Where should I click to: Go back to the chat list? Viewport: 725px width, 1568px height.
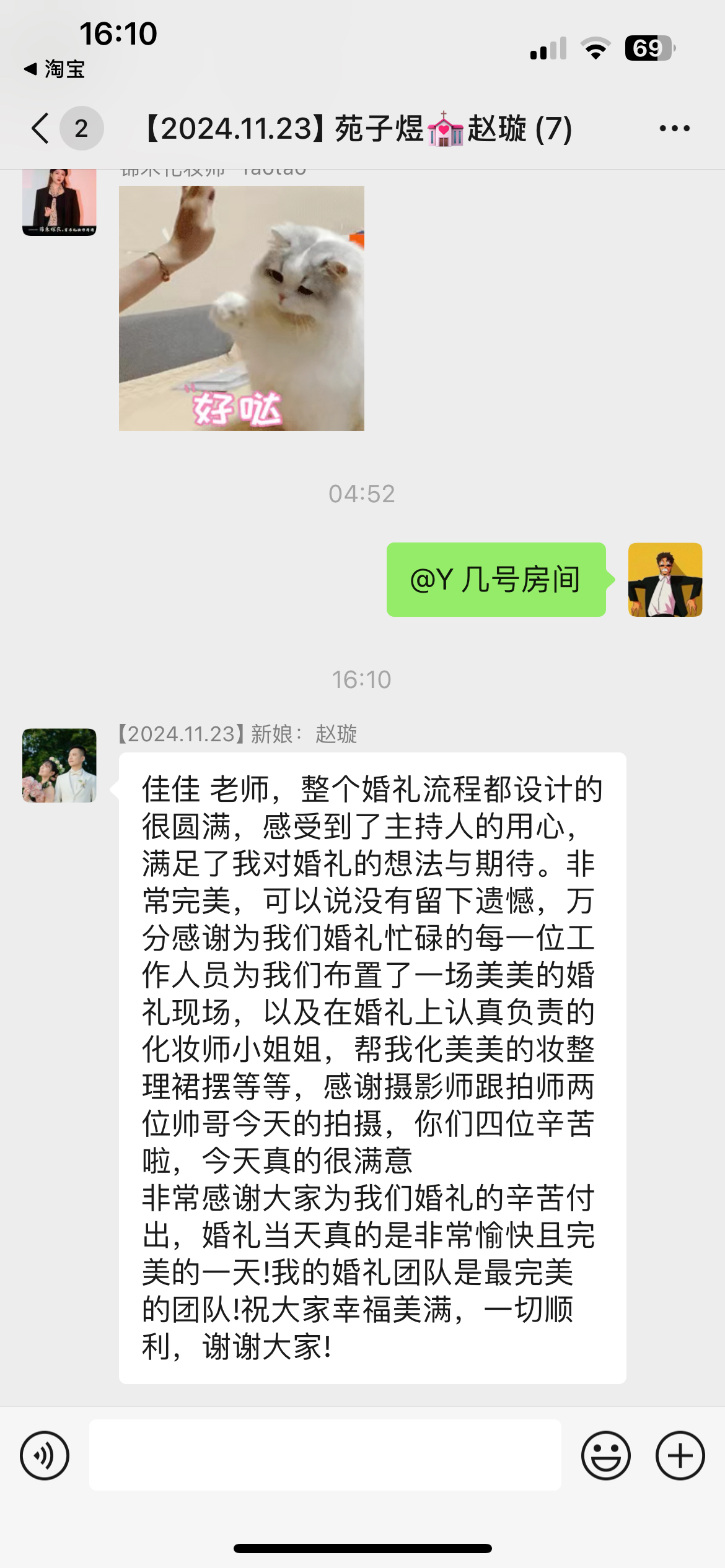tap(41, 128)
